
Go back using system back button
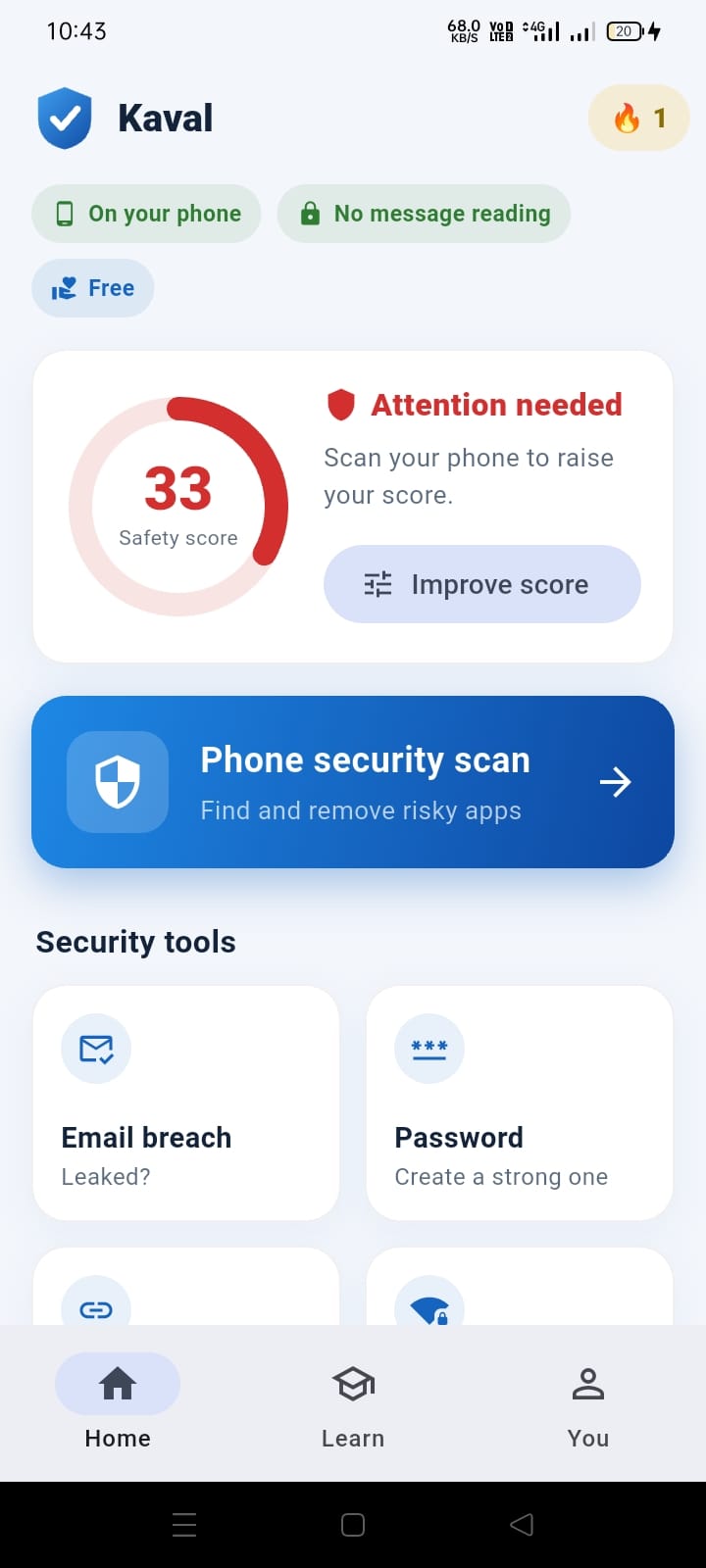point(522,1525)
